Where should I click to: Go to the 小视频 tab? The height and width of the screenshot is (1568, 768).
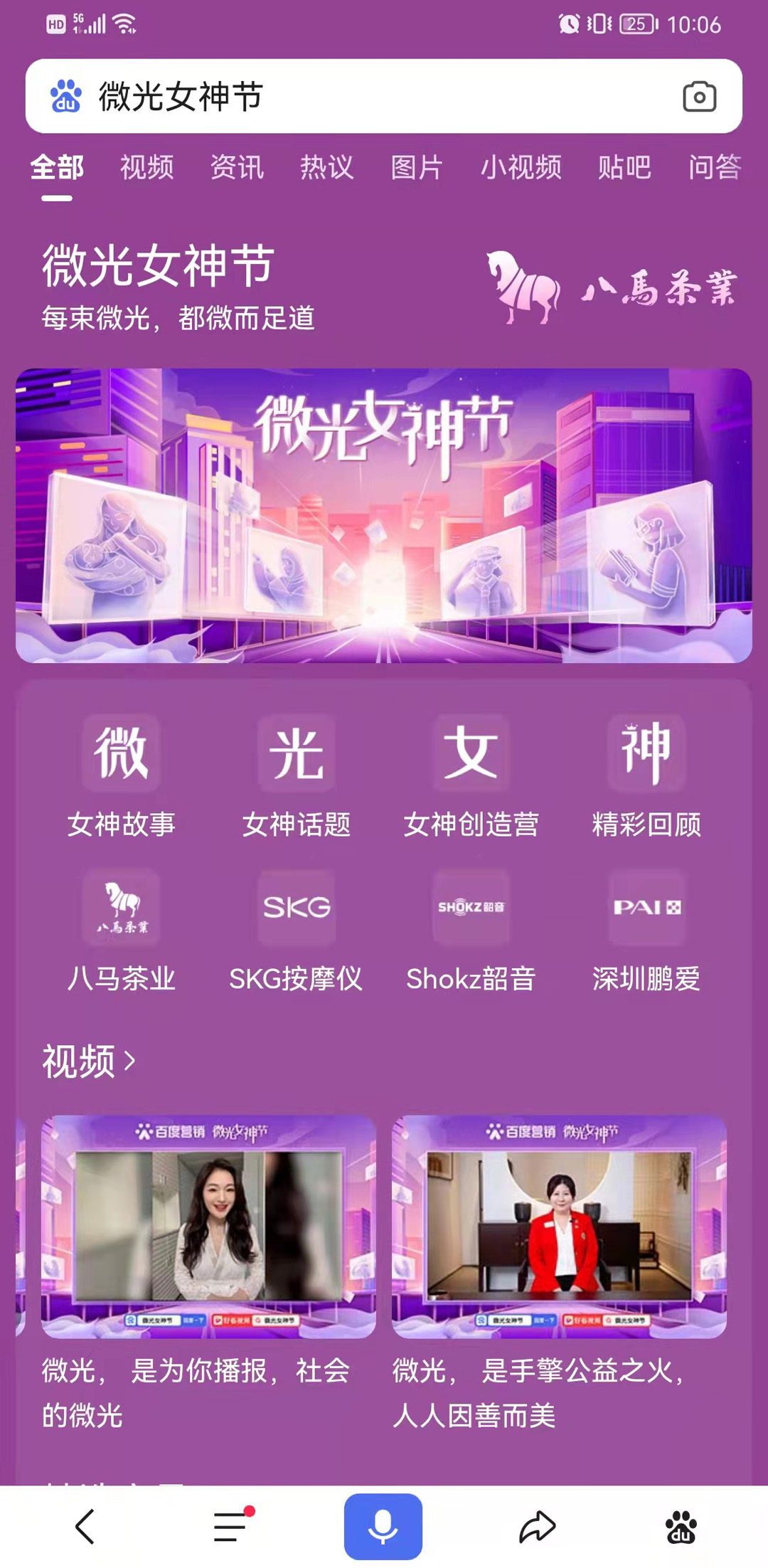click(x=521, y=168)
